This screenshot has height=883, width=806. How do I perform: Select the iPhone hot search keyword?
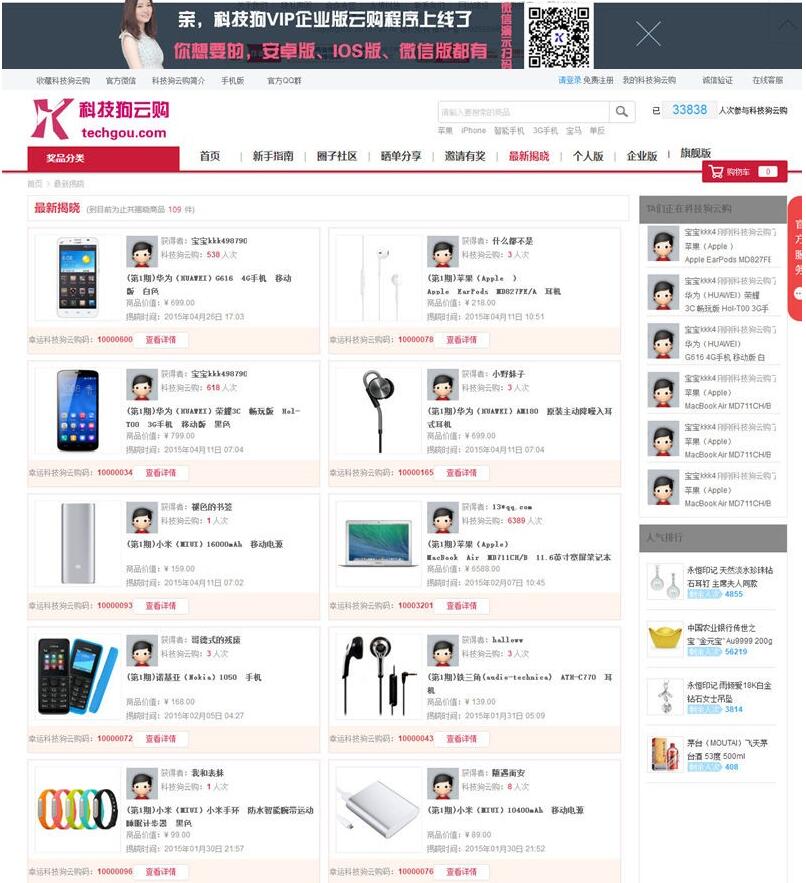(473, 131)
